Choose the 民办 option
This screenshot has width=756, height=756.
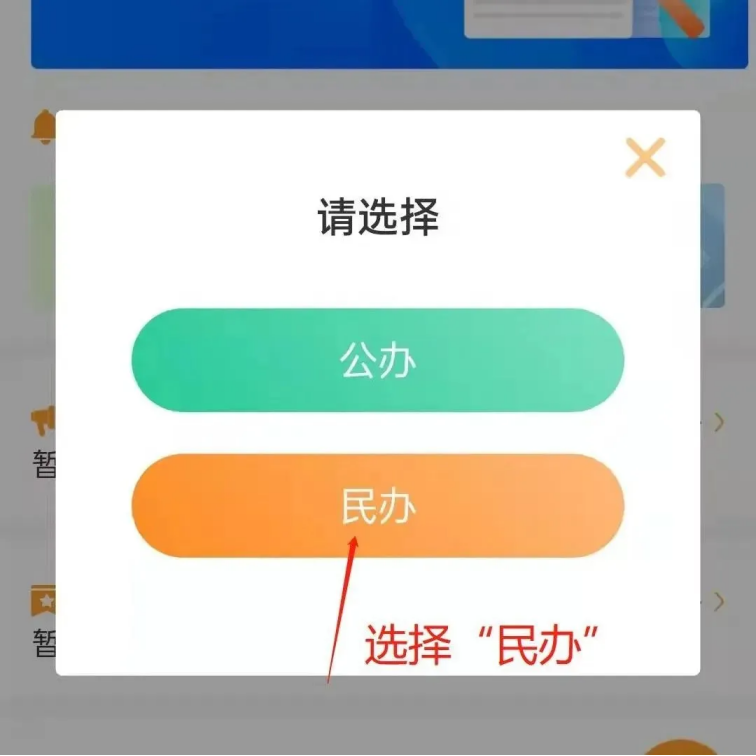click(x=377, y=506)
